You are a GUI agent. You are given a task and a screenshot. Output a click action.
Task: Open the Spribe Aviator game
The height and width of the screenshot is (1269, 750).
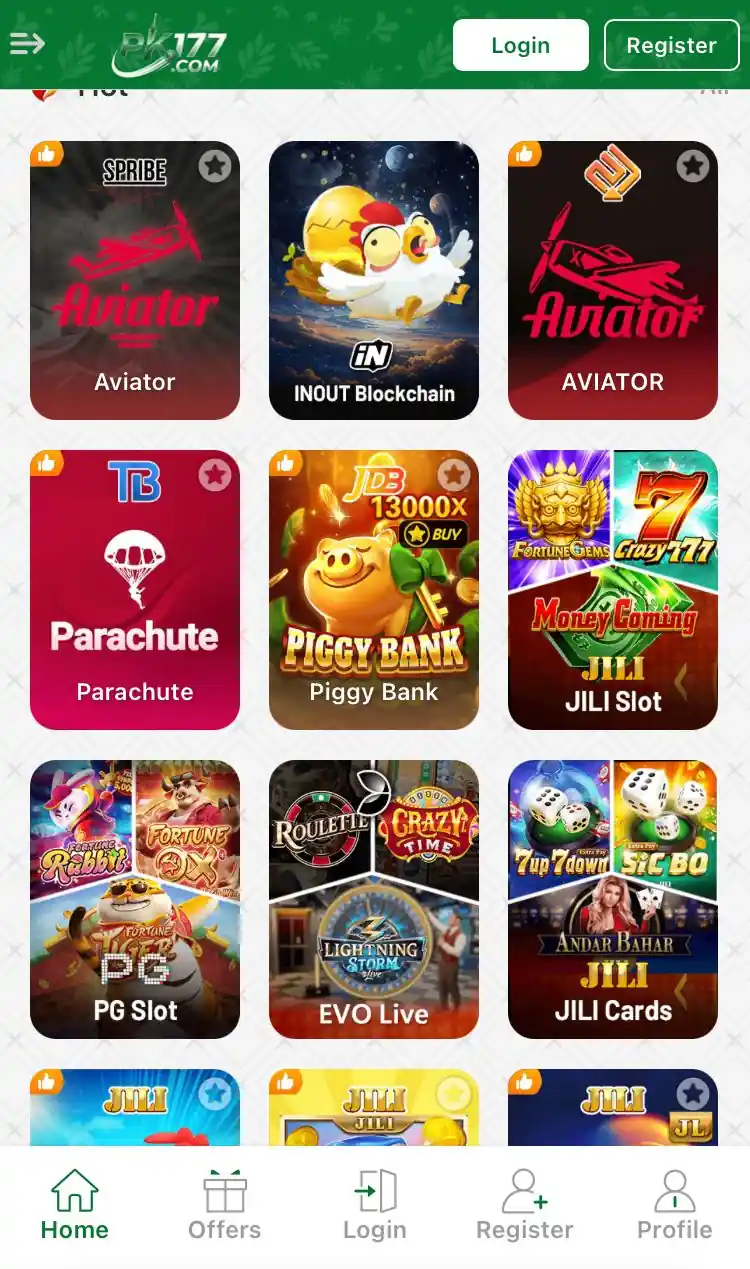pyautogui.click(x=135, y=290)
